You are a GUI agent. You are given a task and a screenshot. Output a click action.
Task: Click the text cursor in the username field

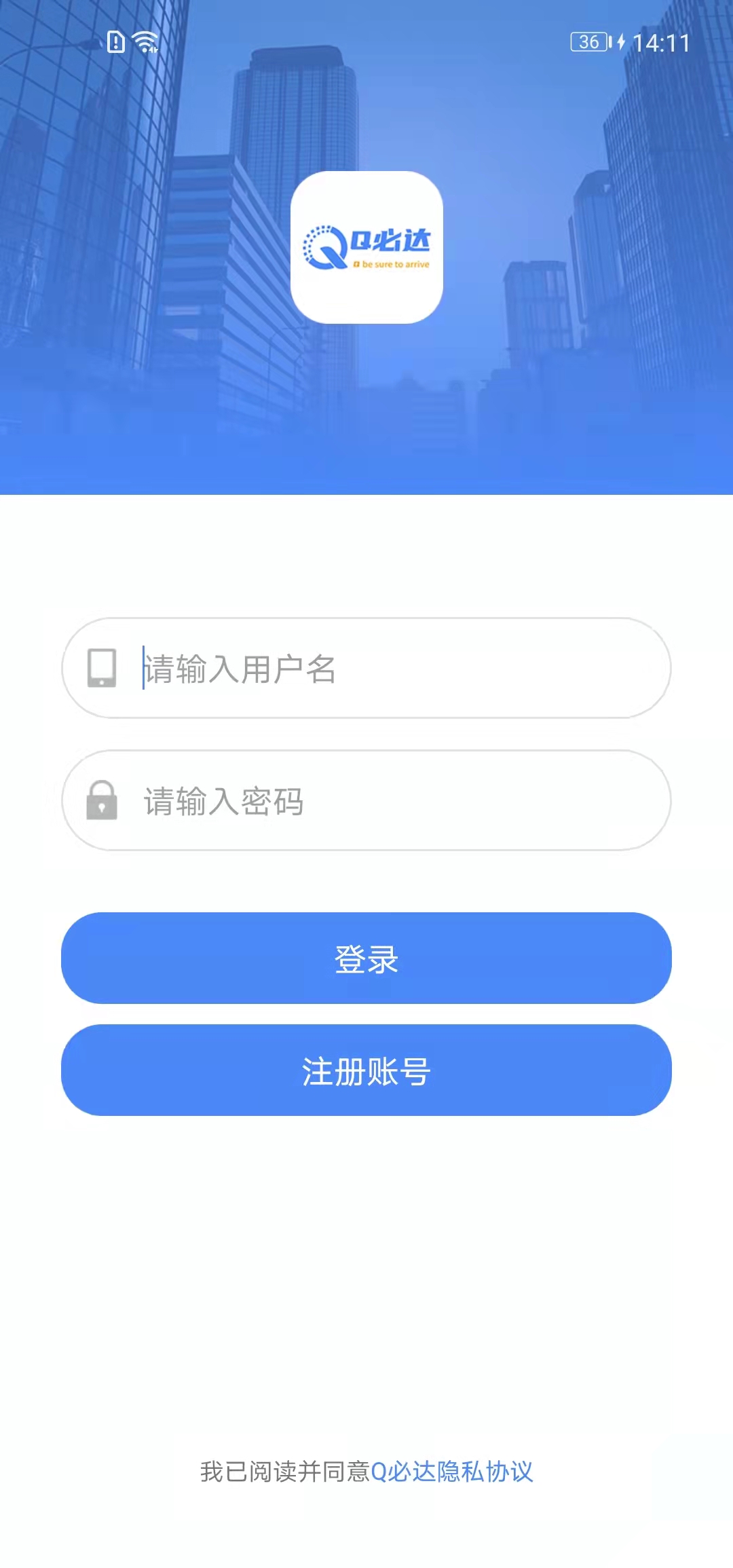click(143, 669)
